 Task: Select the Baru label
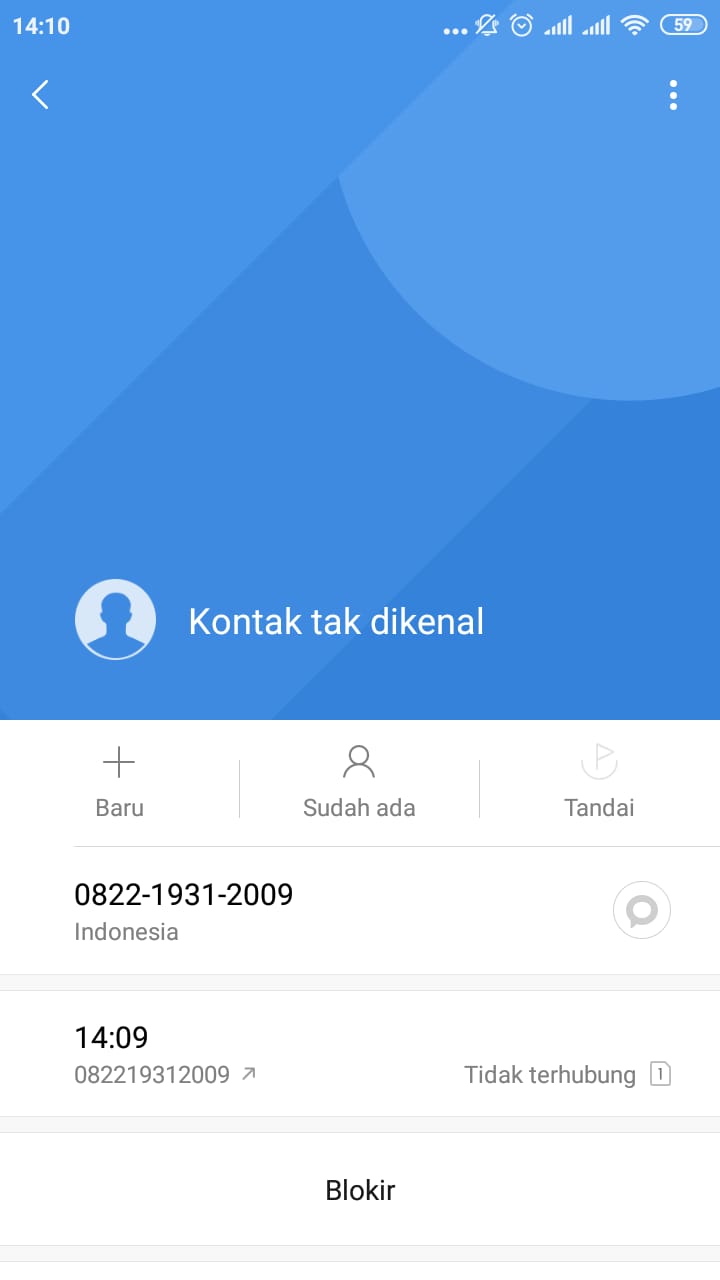pos(119,807)
